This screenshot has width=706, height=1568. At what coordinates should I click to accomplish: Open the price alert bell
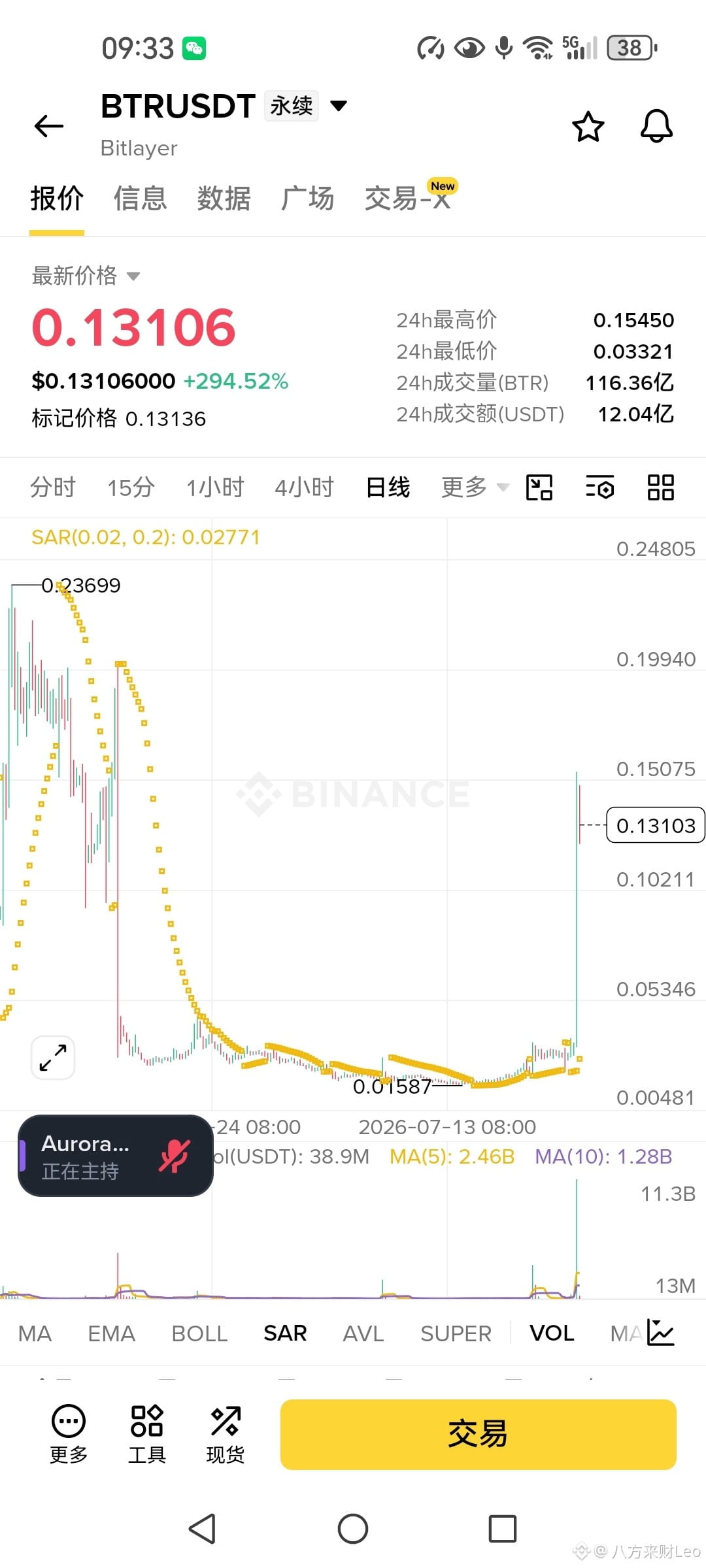coord(656,126)
